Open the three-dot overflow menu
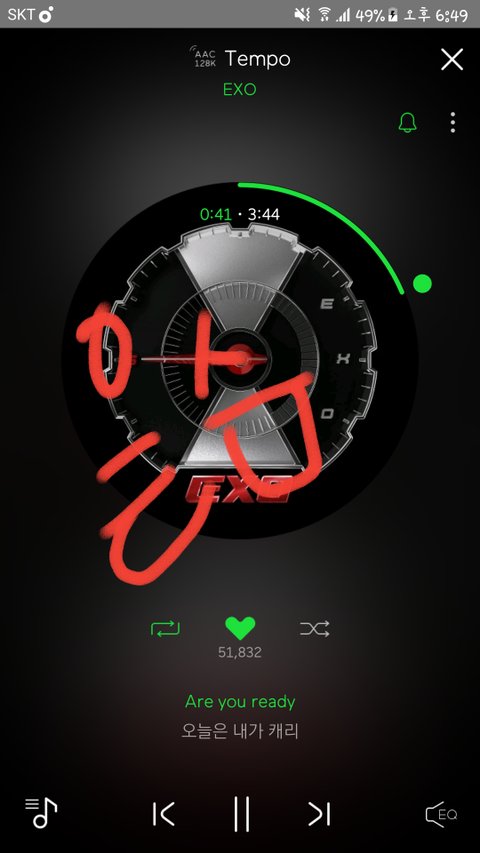The width and height of the screenshot is (480, 853). [x=453, y=122]
